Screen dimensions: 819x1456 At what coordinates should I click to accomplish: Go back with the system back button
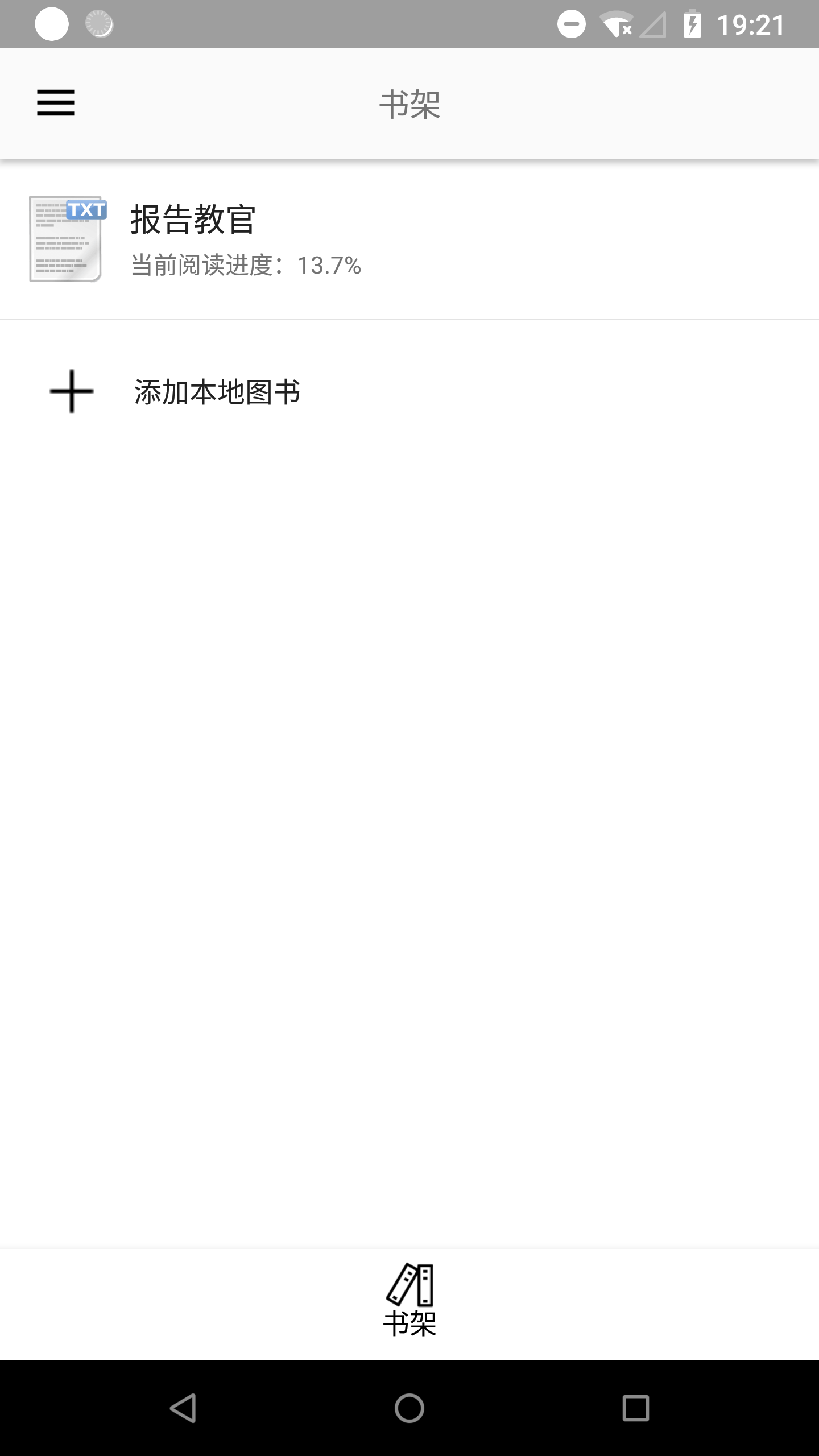183,1408
